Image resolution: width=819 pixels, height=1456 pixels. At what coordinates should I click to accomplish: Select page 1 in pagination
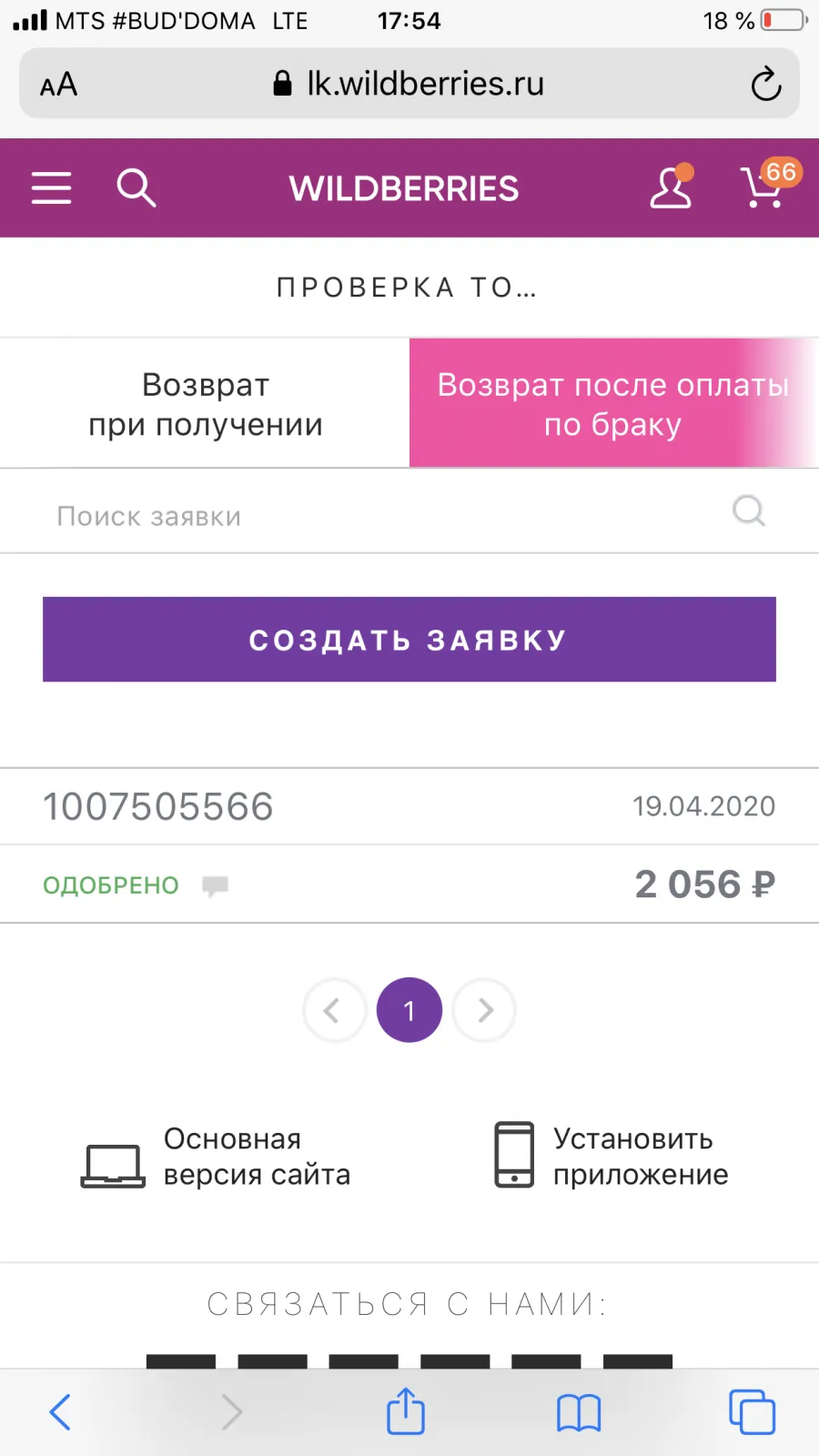click(409, 1010)
